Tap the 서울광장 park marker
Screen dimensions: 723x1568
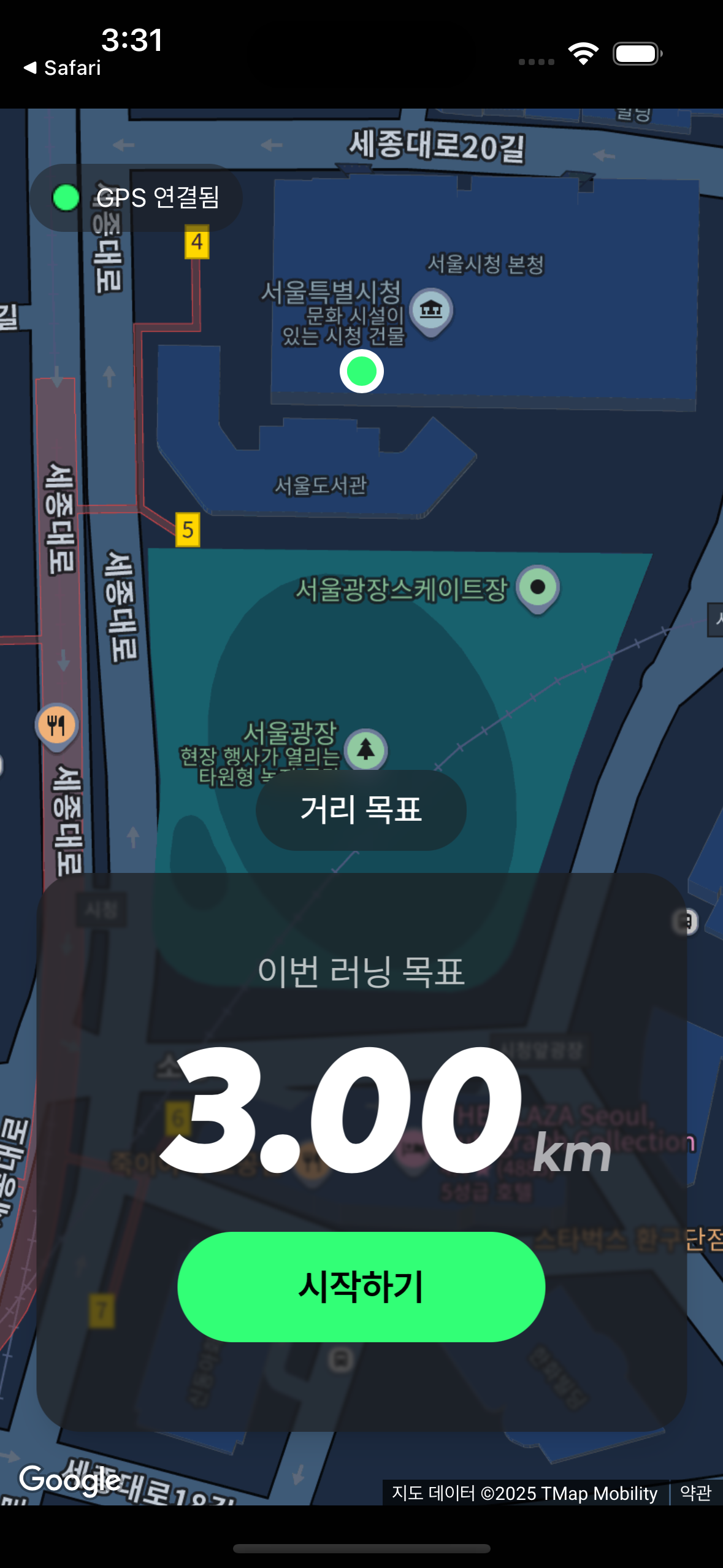pyautogui.click(x=366, y=749)
